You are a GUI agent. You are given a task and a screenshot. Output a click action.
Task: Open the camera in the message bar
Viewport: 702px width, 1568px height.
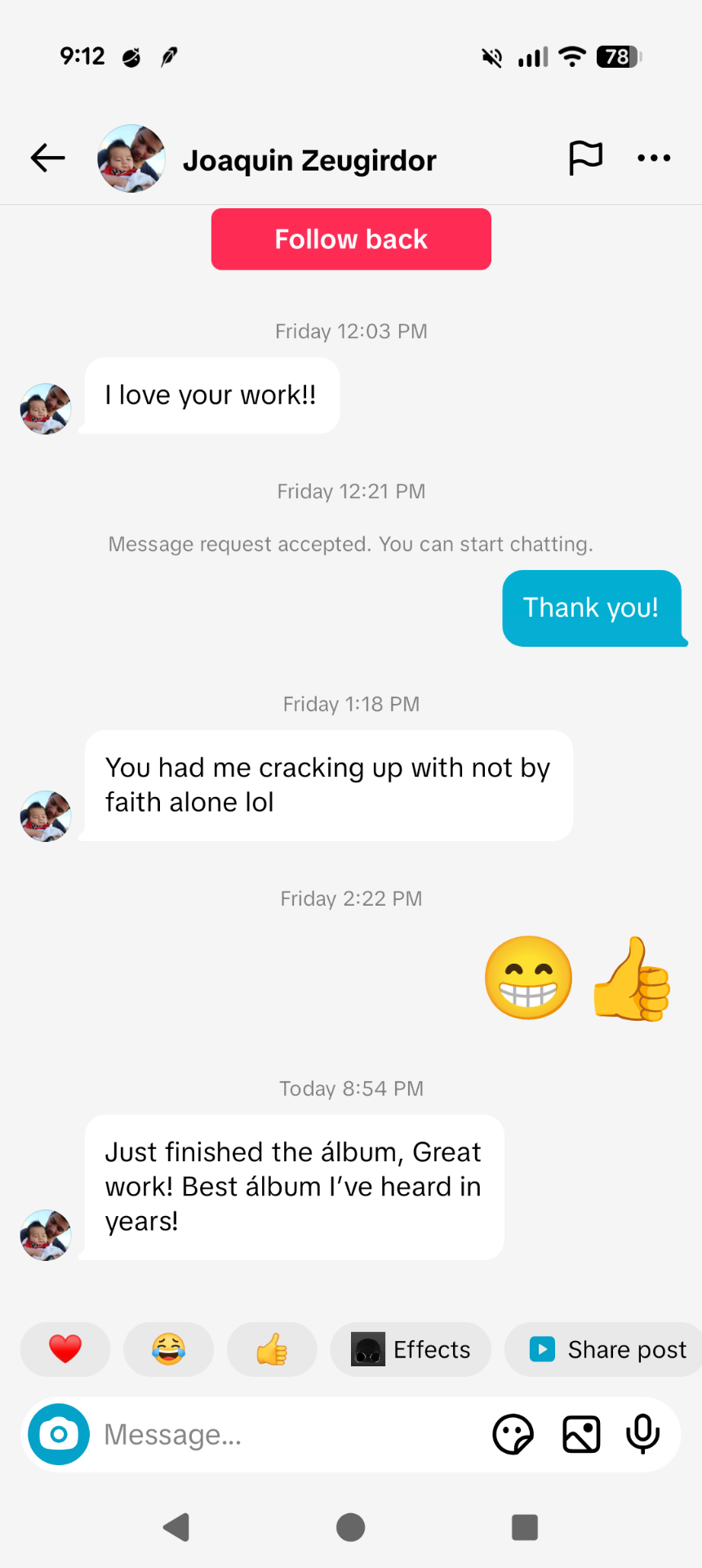(59, 1434)
